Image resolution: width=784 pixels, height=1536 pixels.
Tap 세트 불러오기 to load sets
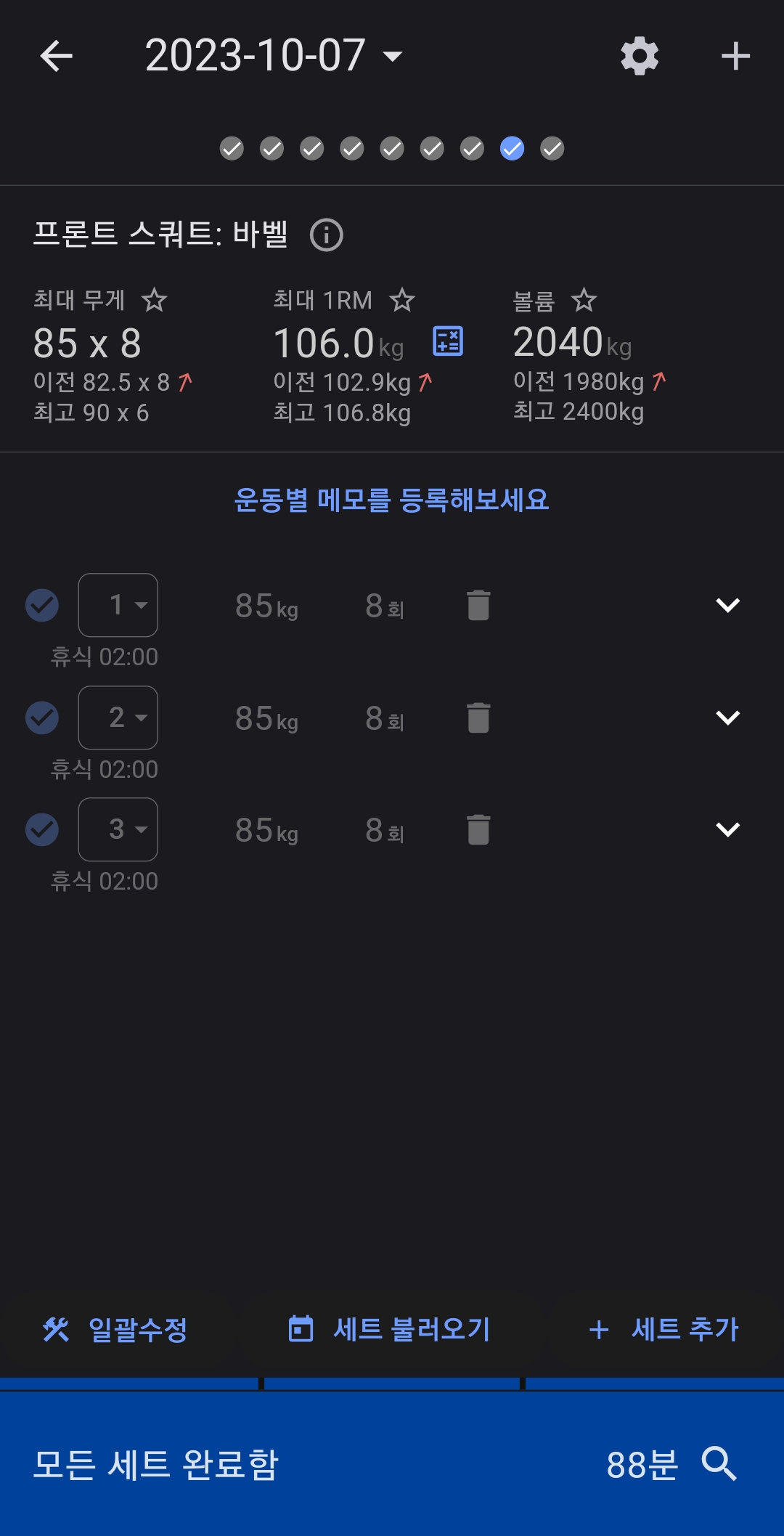(390, 1330)
